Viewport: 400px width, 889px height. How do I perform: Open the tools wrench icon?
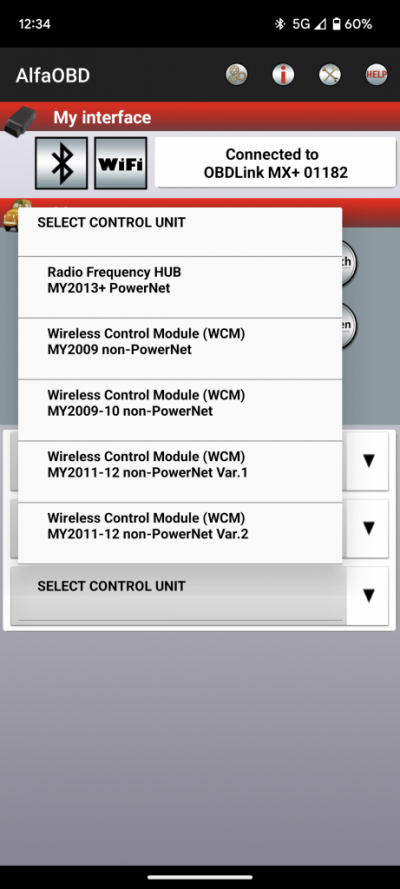[x=330, y=74]
